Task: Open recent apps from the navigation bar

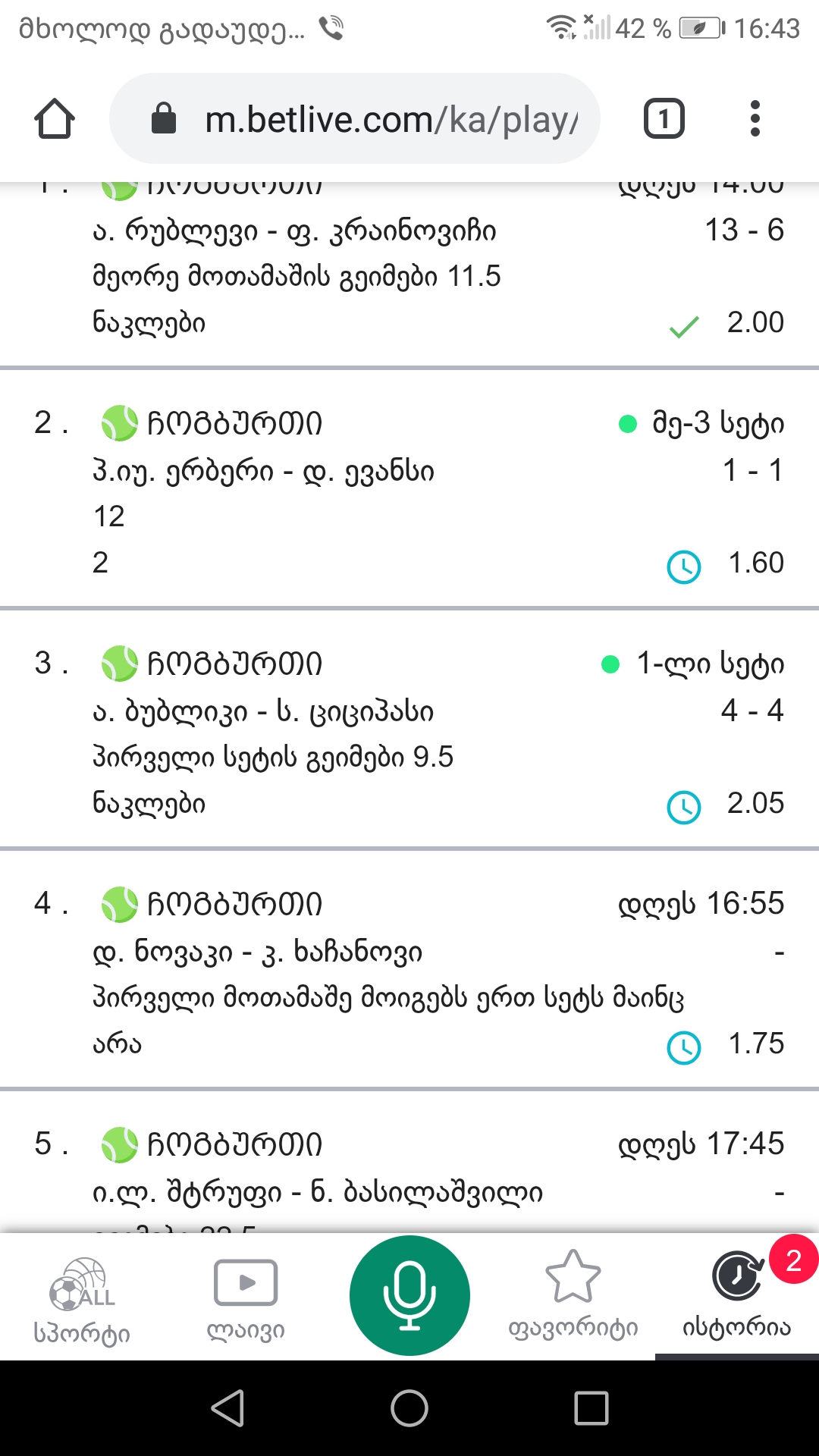Action: [591, 1408]
